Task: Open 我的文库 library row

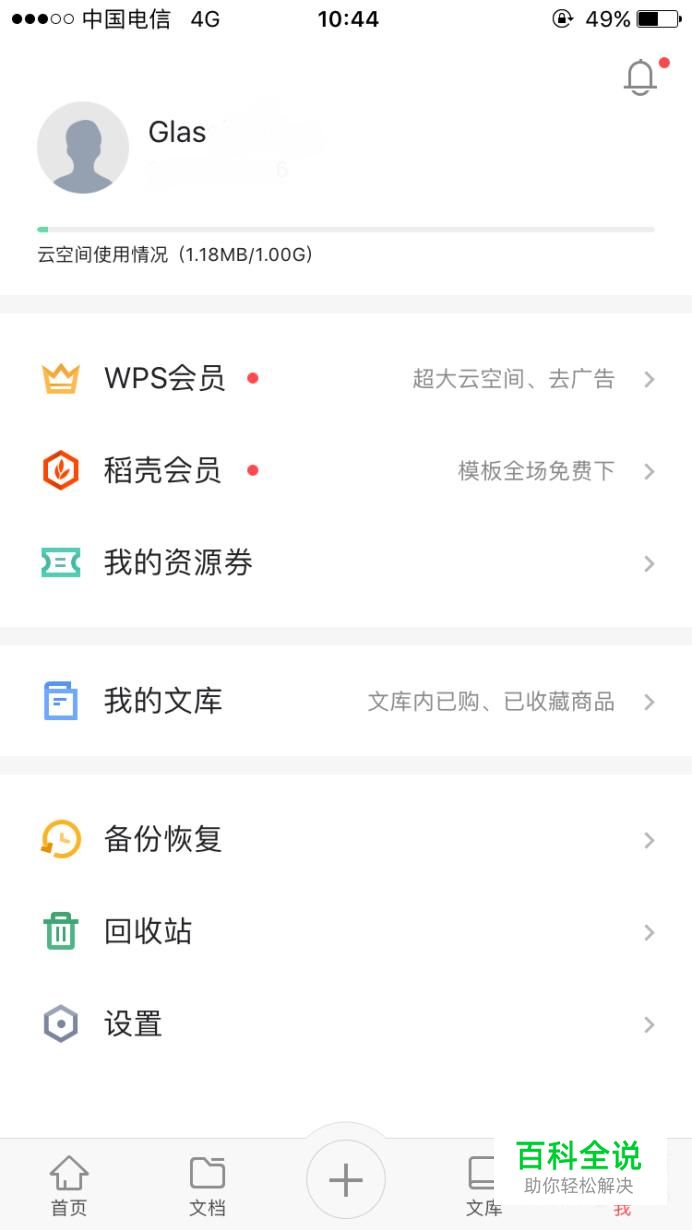Action: (x=346, y=701)
